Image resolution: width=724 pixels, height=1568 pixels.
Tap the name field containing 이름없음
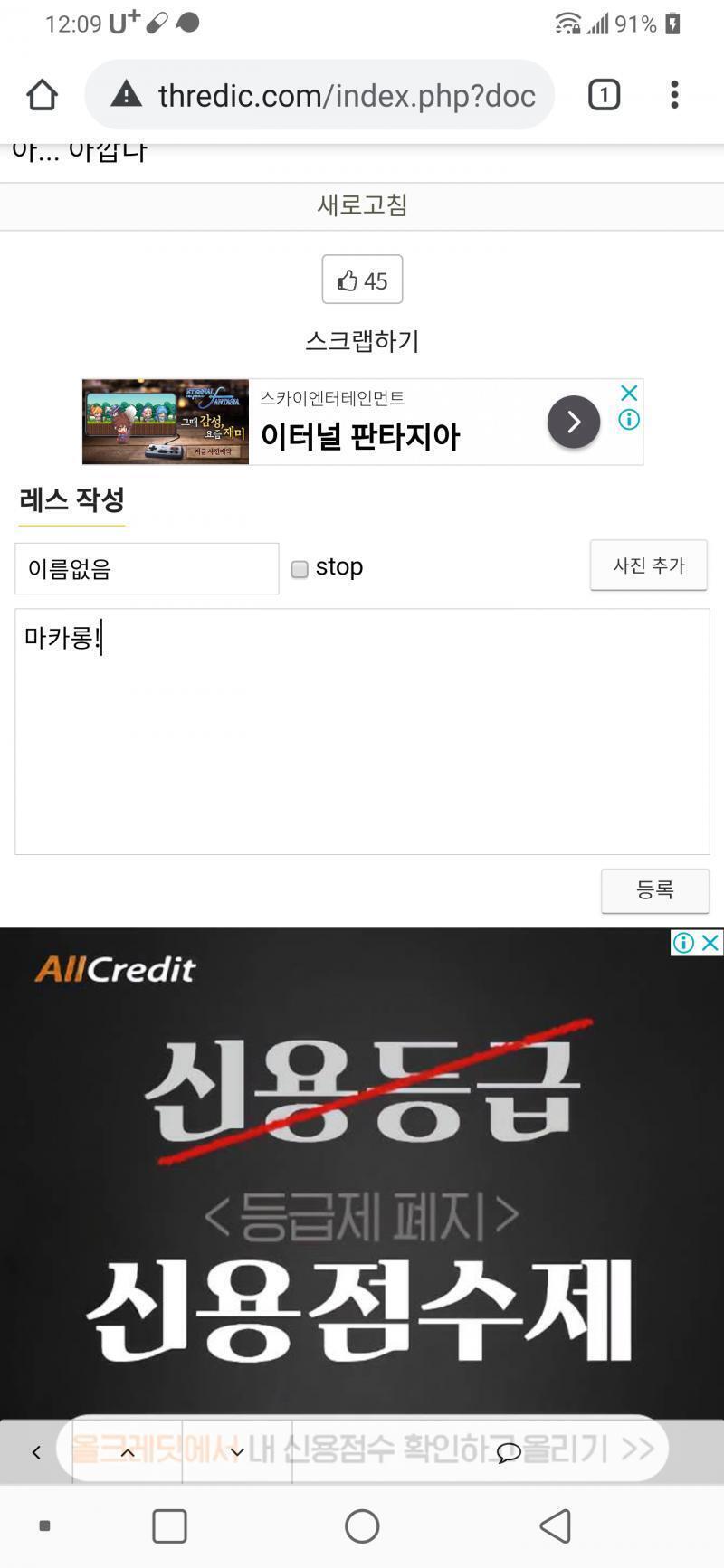pyautogui.click(x=147, y=568)
